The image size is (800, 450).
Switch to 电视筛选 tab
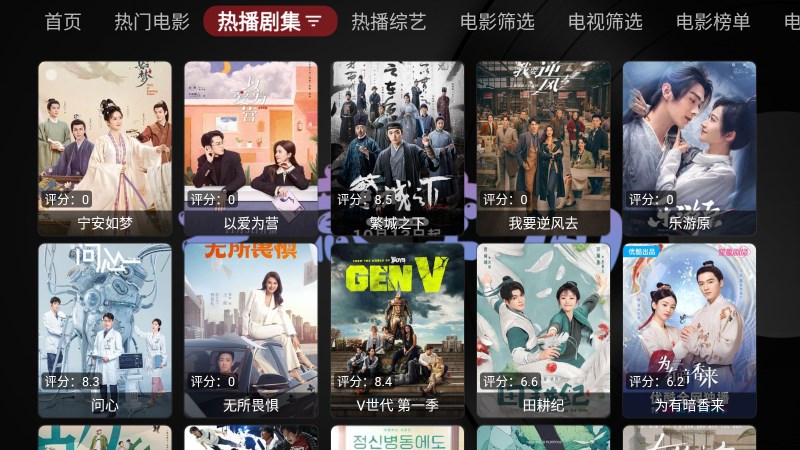pyautogui.click(x=605, y=21)
